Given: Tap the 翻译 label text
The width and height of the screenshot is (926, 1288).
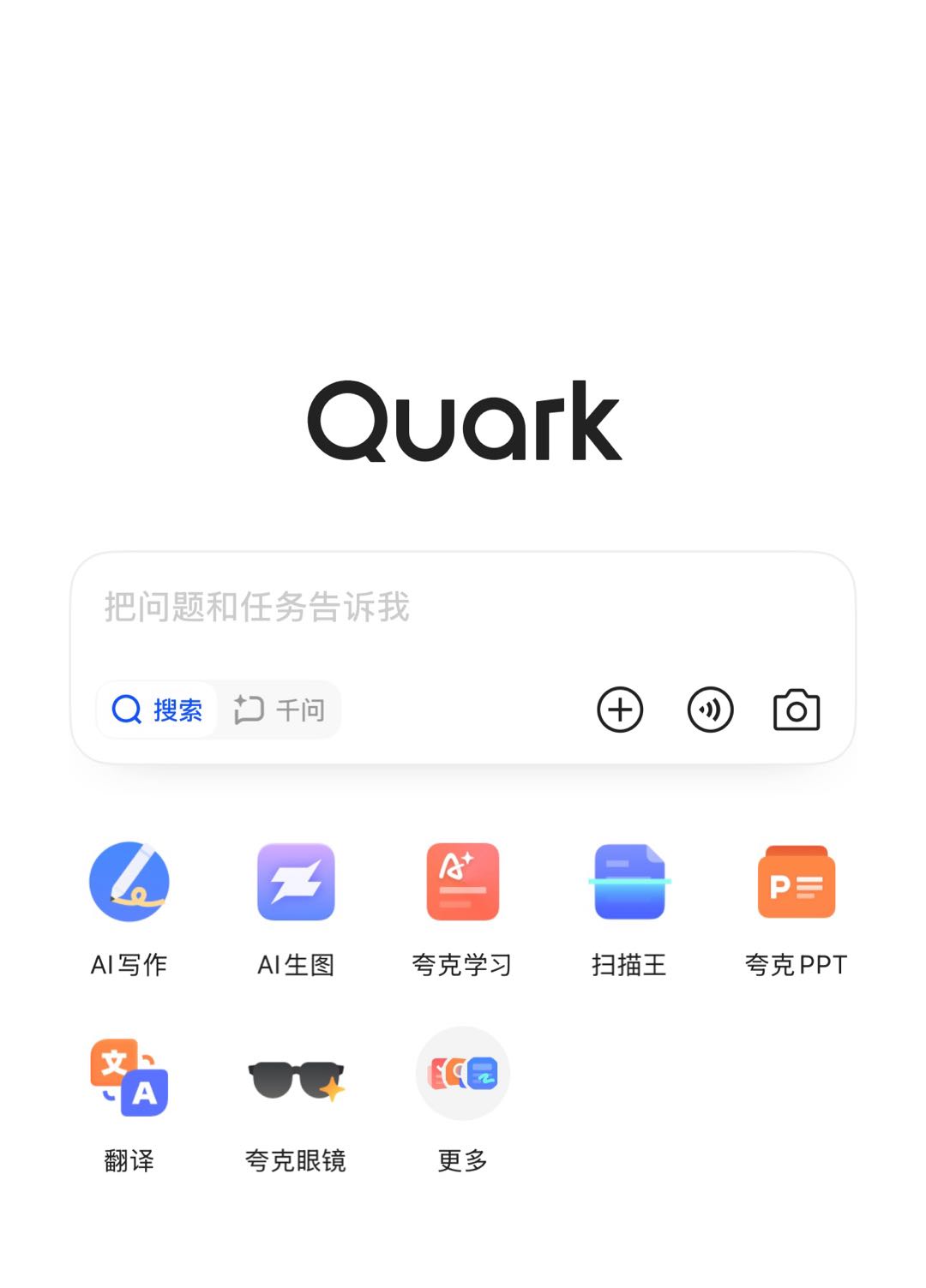Looking at the screenshot, I should 129,1161.
